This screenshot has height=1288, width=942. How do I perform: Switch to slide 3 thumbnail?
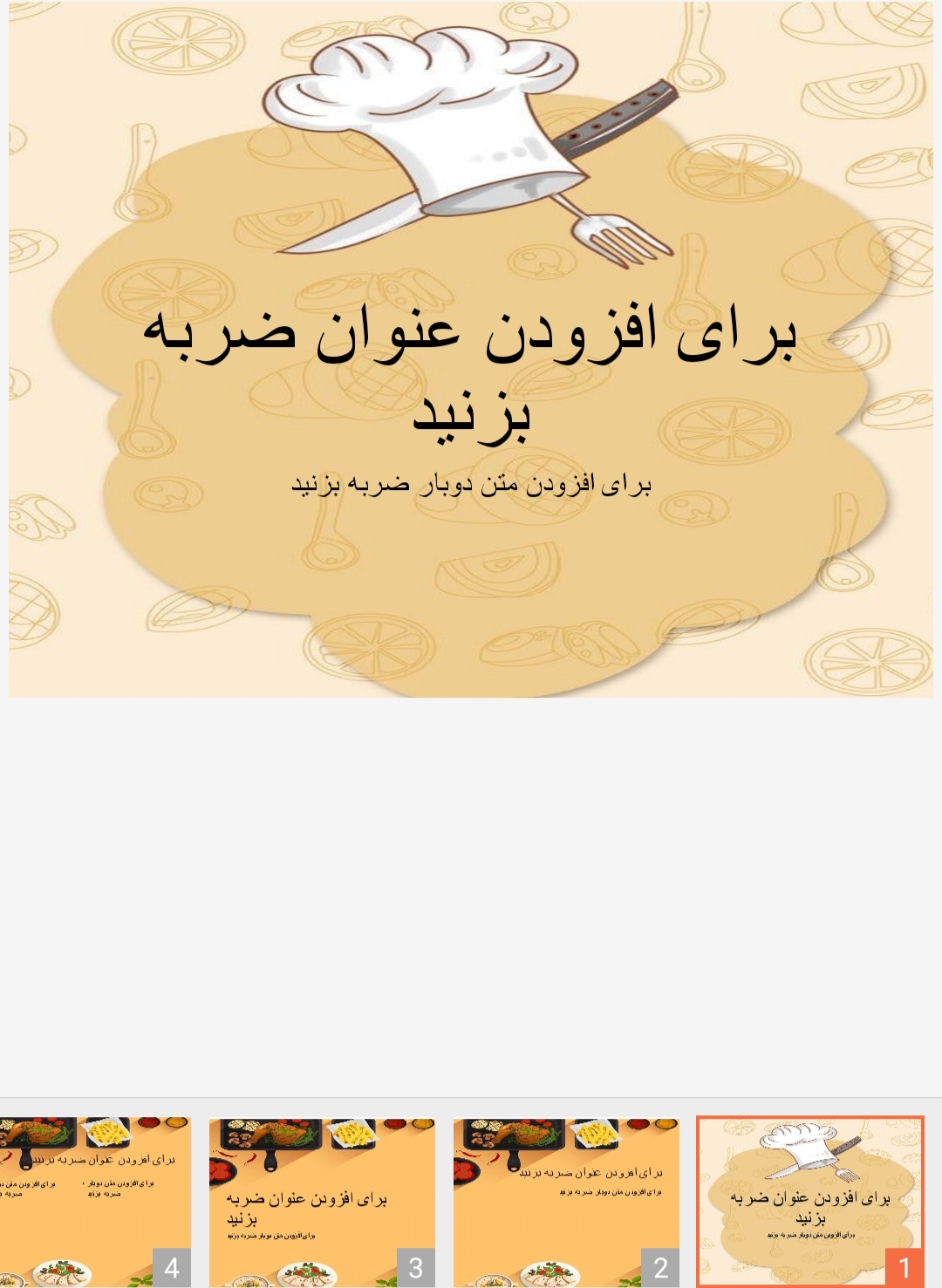click(x=322, y=1201)
